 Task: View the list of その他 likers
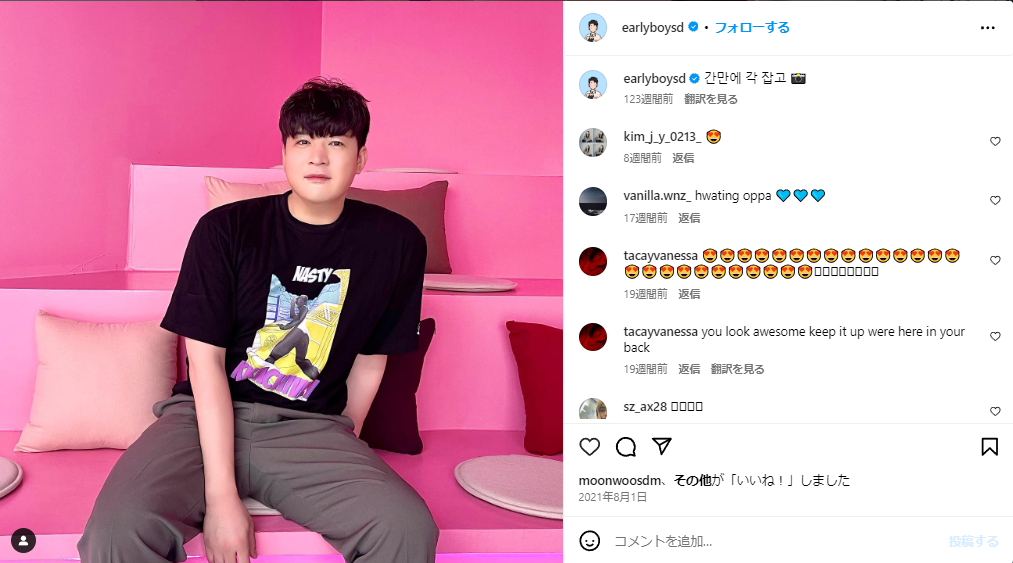point(691,480)
